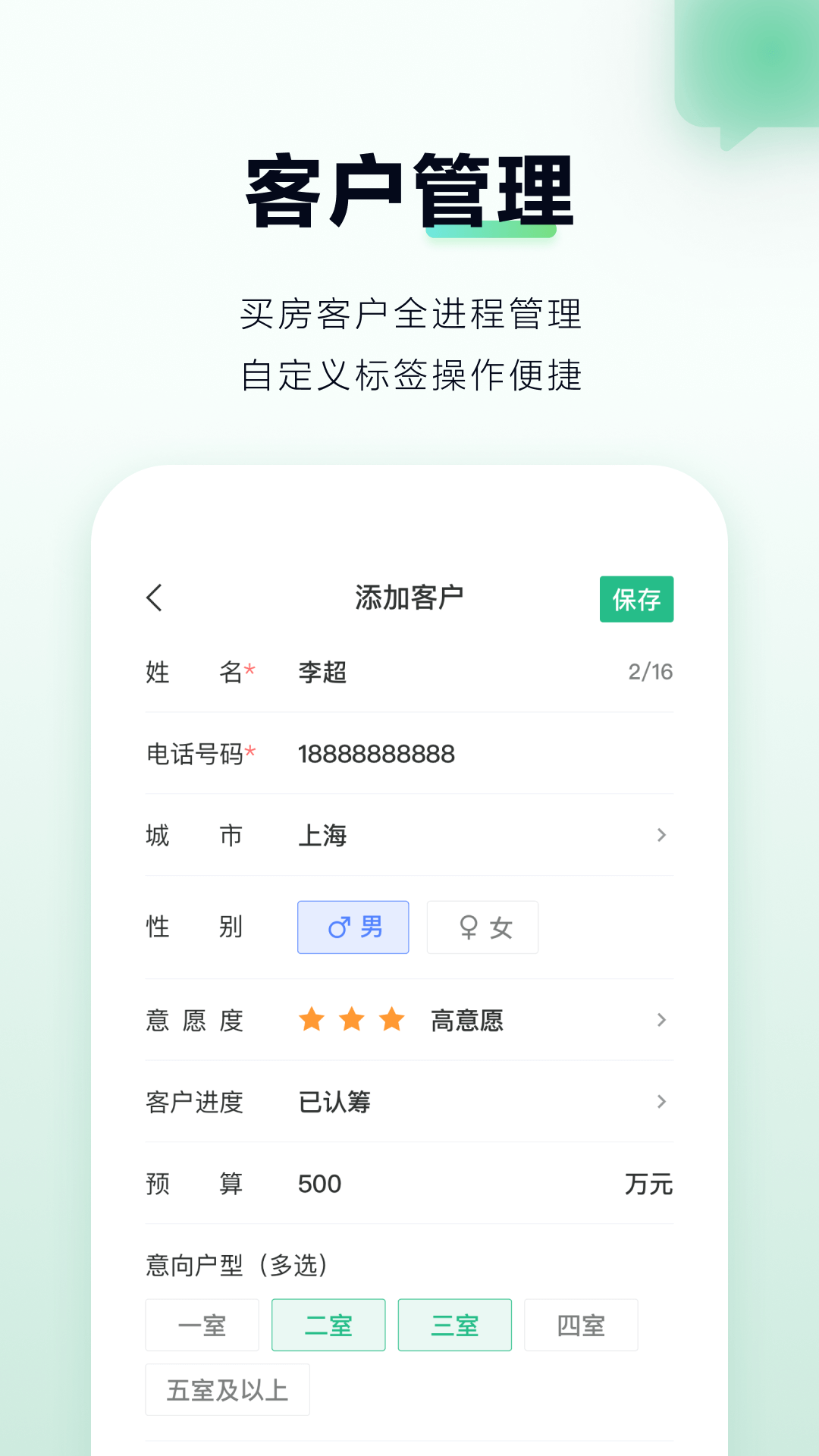Tap the third star in 意愿度
This screenshot has height=1456, width=819.
pyautogui.click(x=392, y=1020)
